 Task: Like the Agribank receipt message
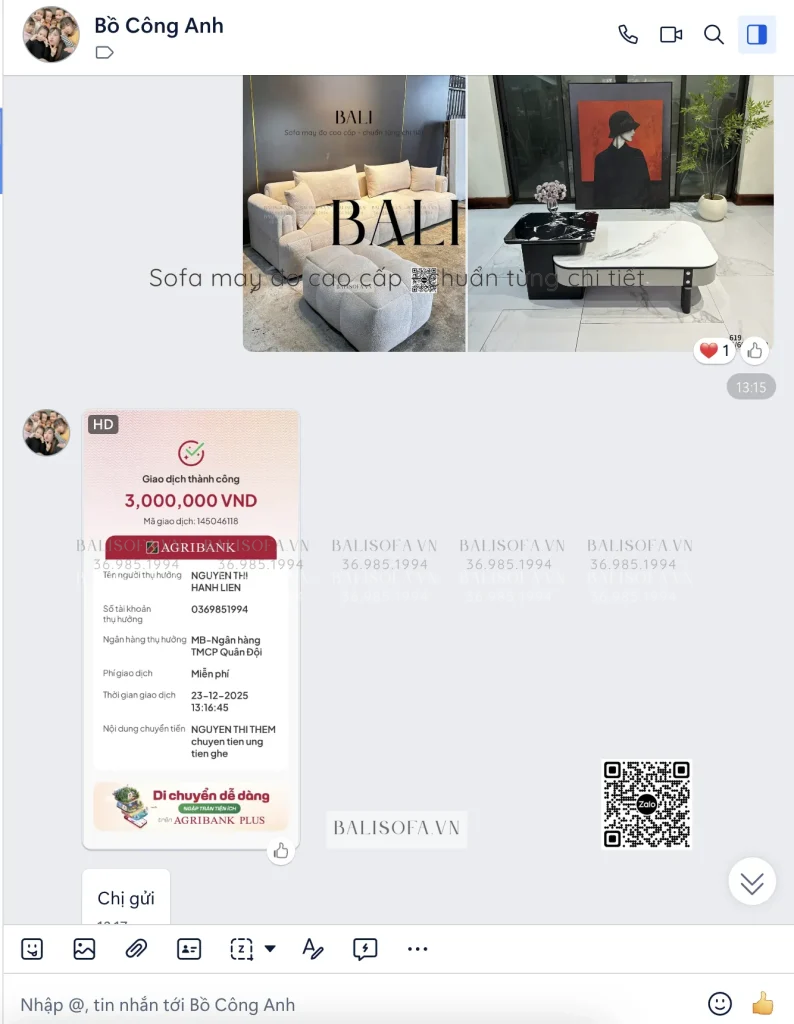click(x=281, y=851)
